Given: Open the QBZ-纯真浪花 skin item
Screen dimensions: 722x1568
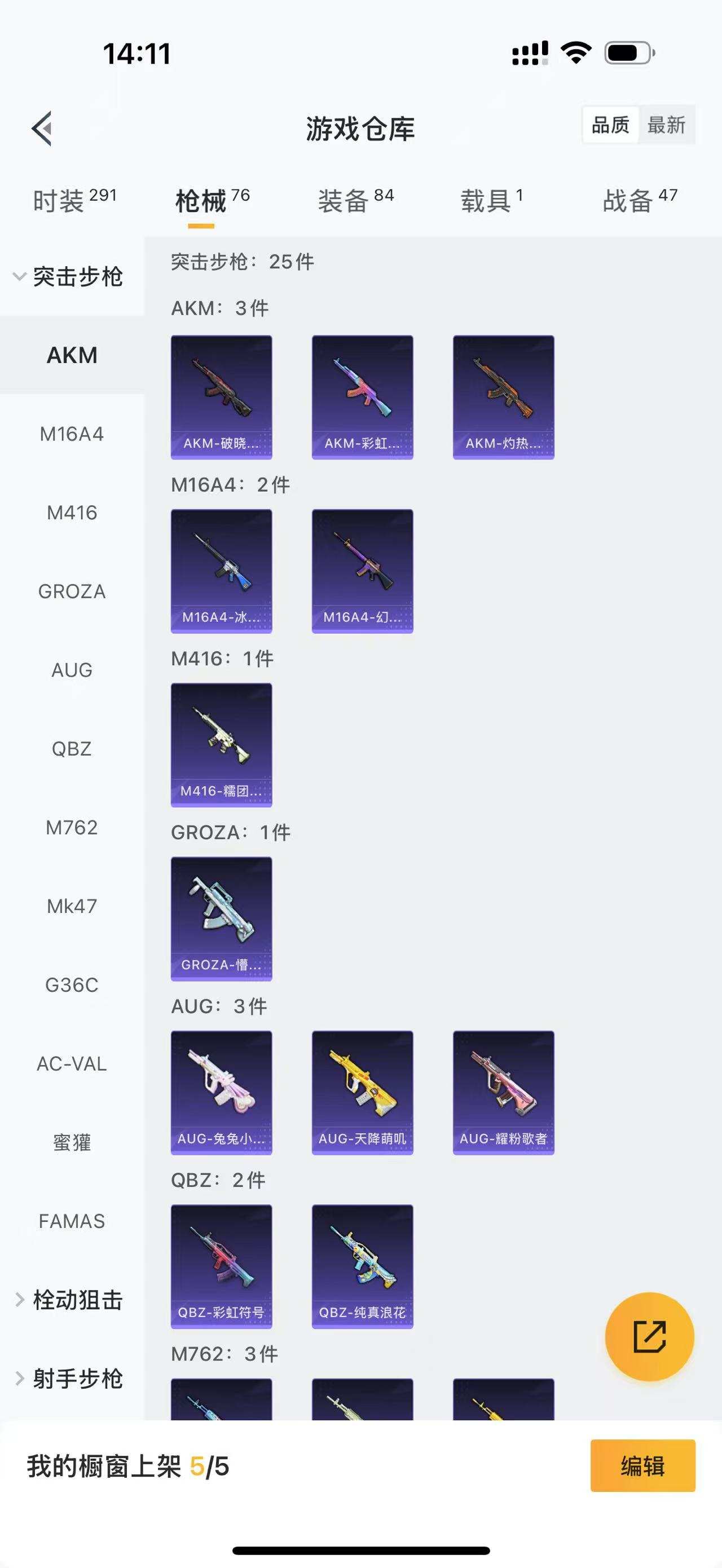Looking at the screenshot, I should [x=362, y=1266].
